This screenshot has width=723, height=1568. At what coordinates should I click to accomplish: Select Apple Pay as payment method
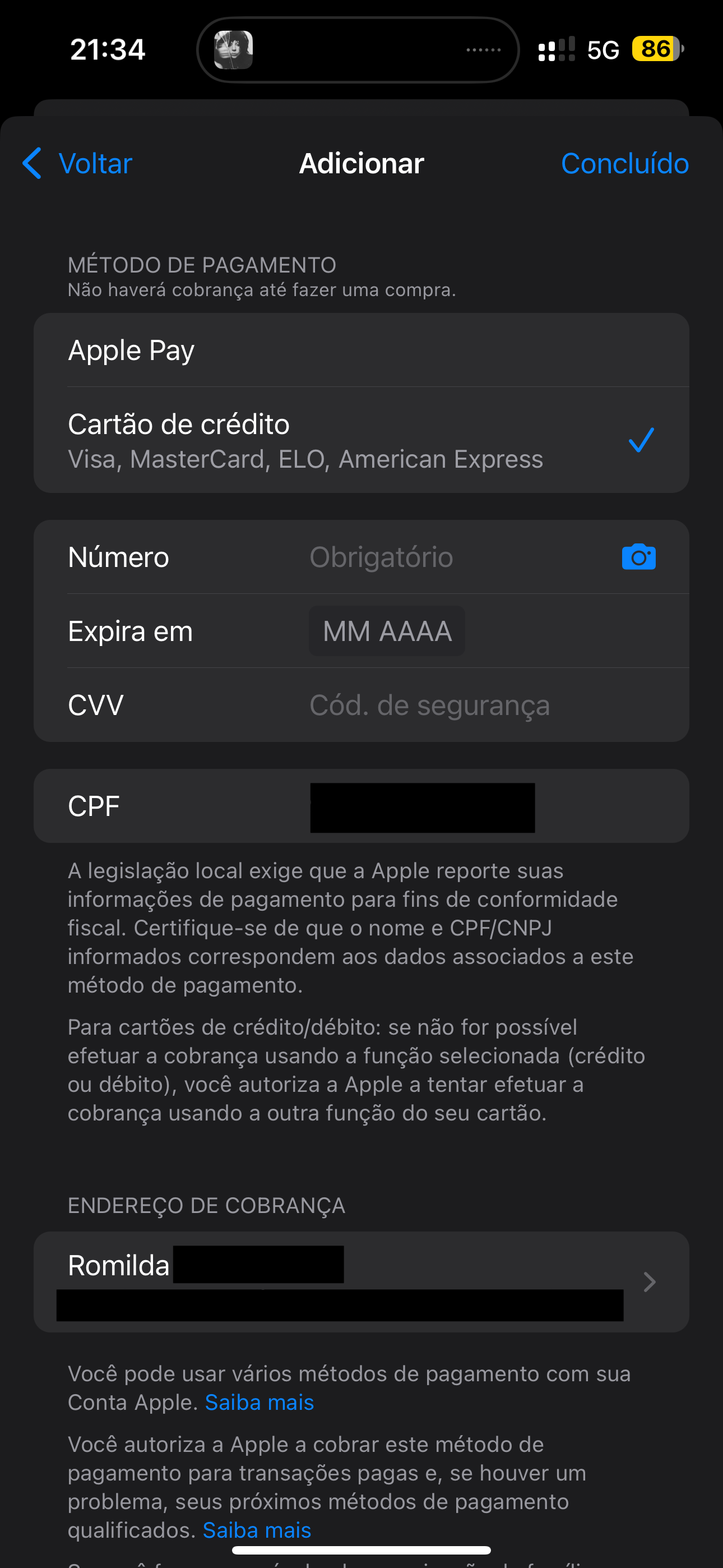[360, 351]
